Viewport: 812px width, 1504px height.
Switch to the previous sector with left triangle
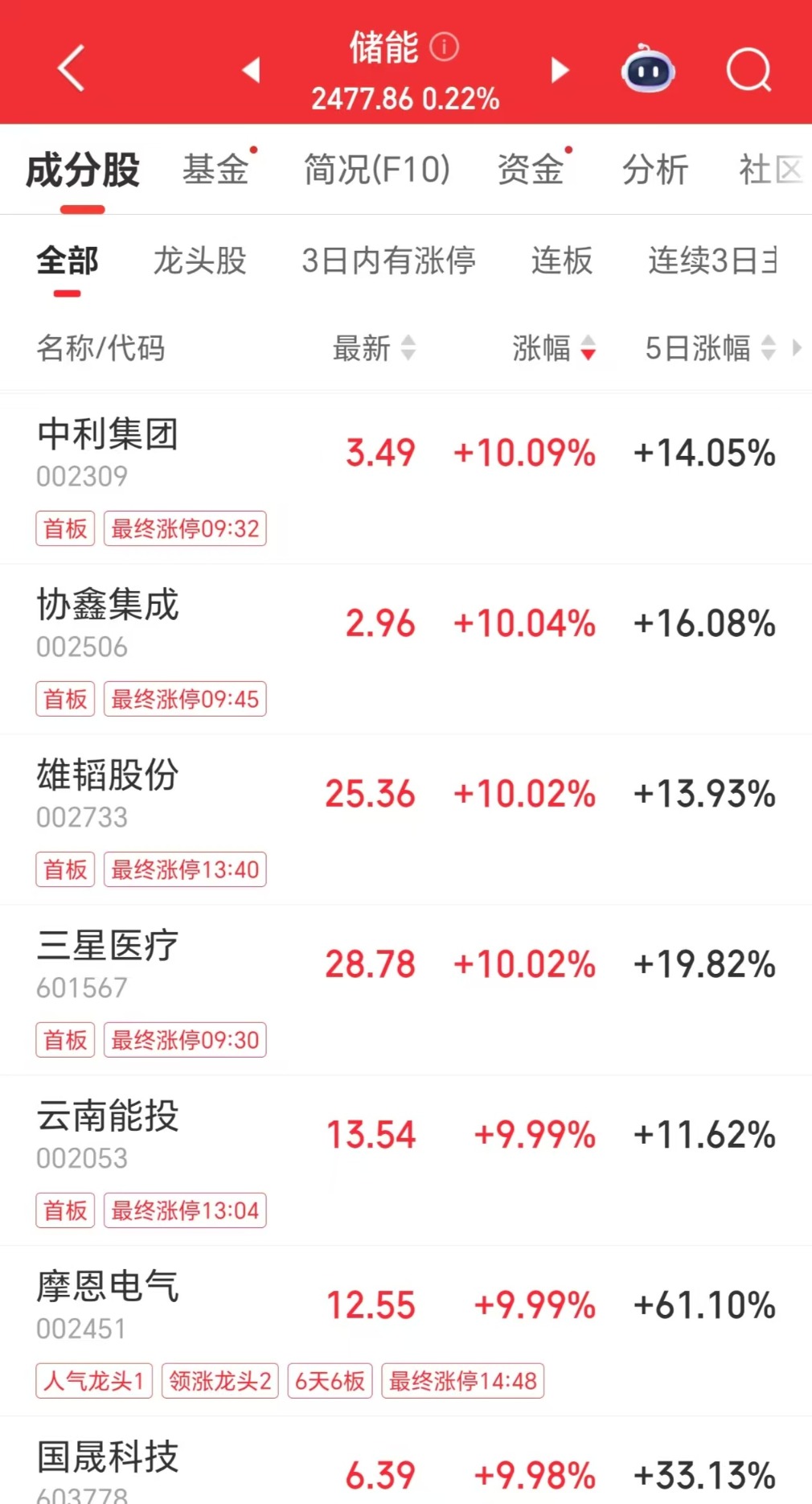click(x=251, y=71)
